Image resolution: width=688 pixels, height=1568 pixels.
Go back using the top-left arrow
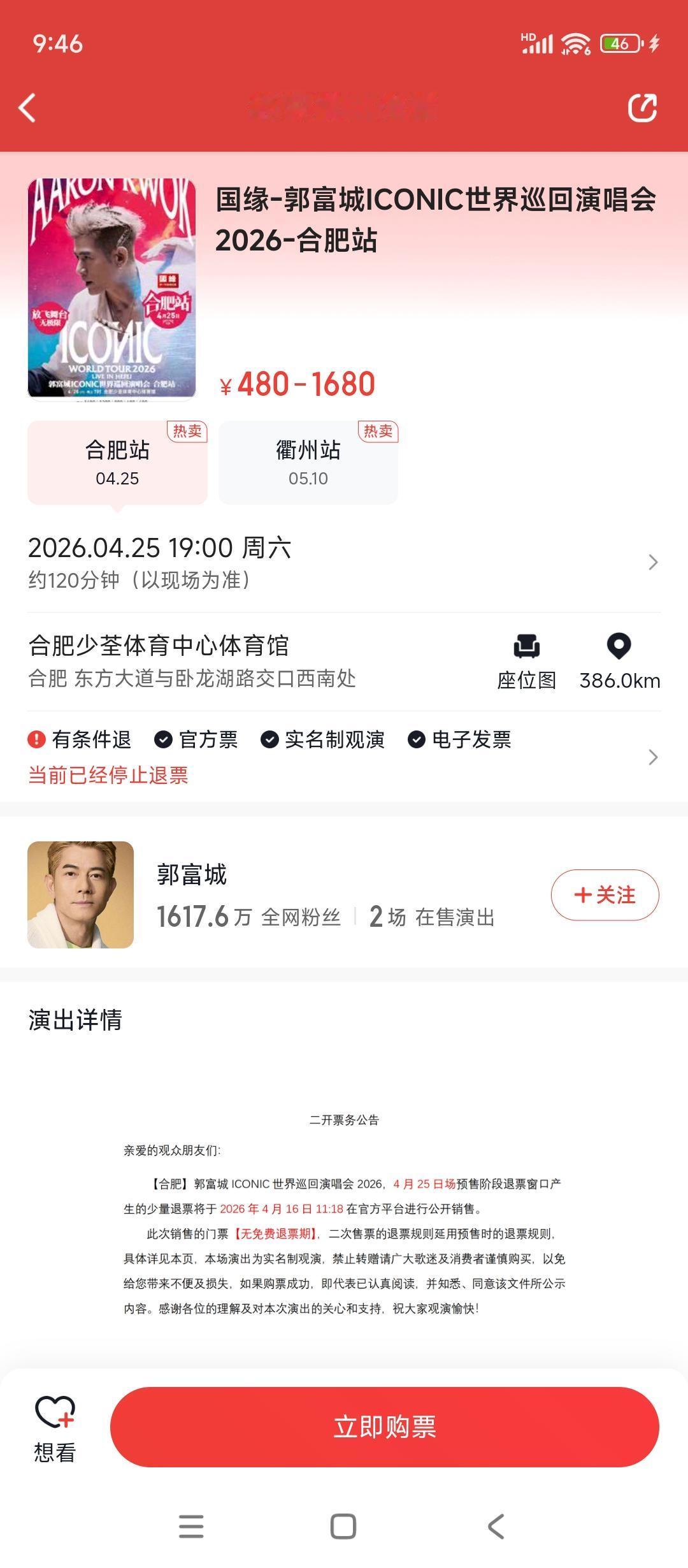tap(27, 107)
